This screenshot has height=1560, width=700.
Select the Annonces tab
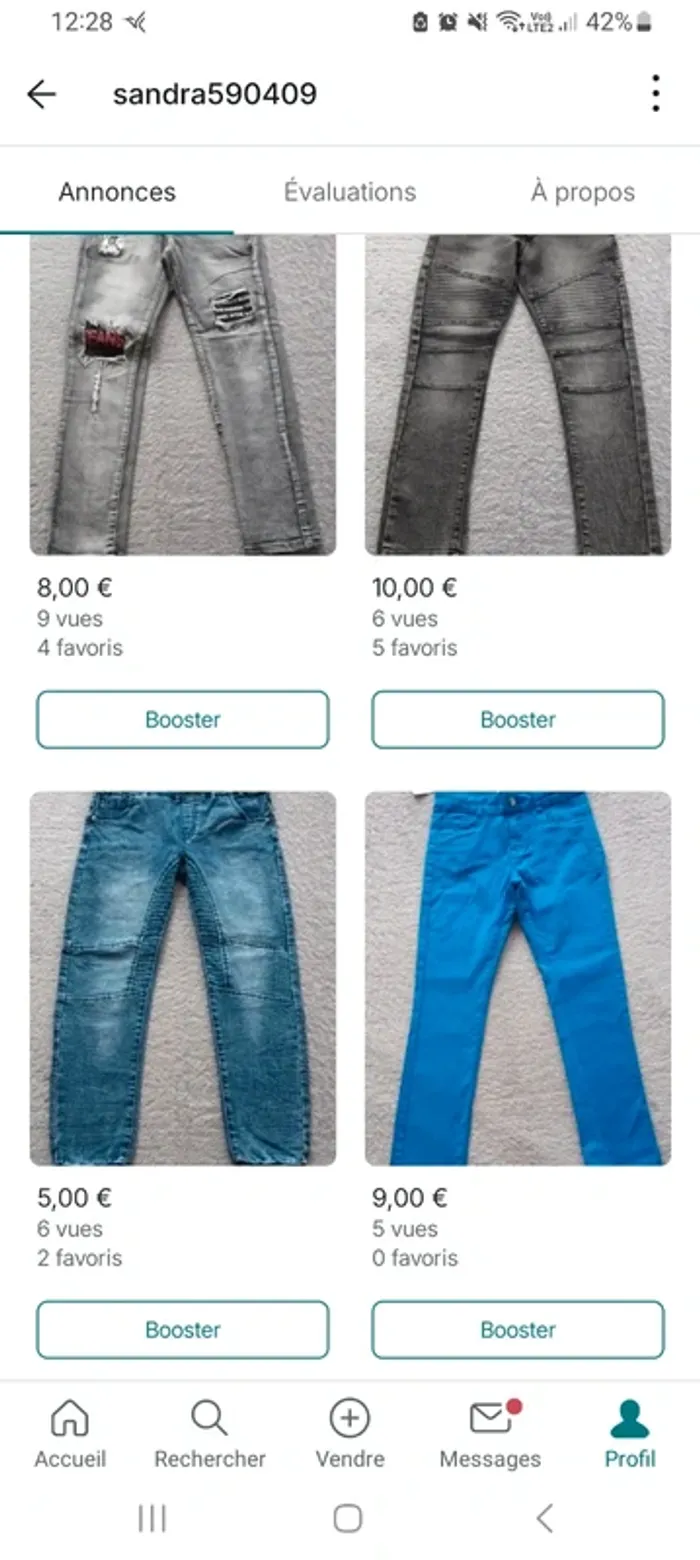pos(117,192)
